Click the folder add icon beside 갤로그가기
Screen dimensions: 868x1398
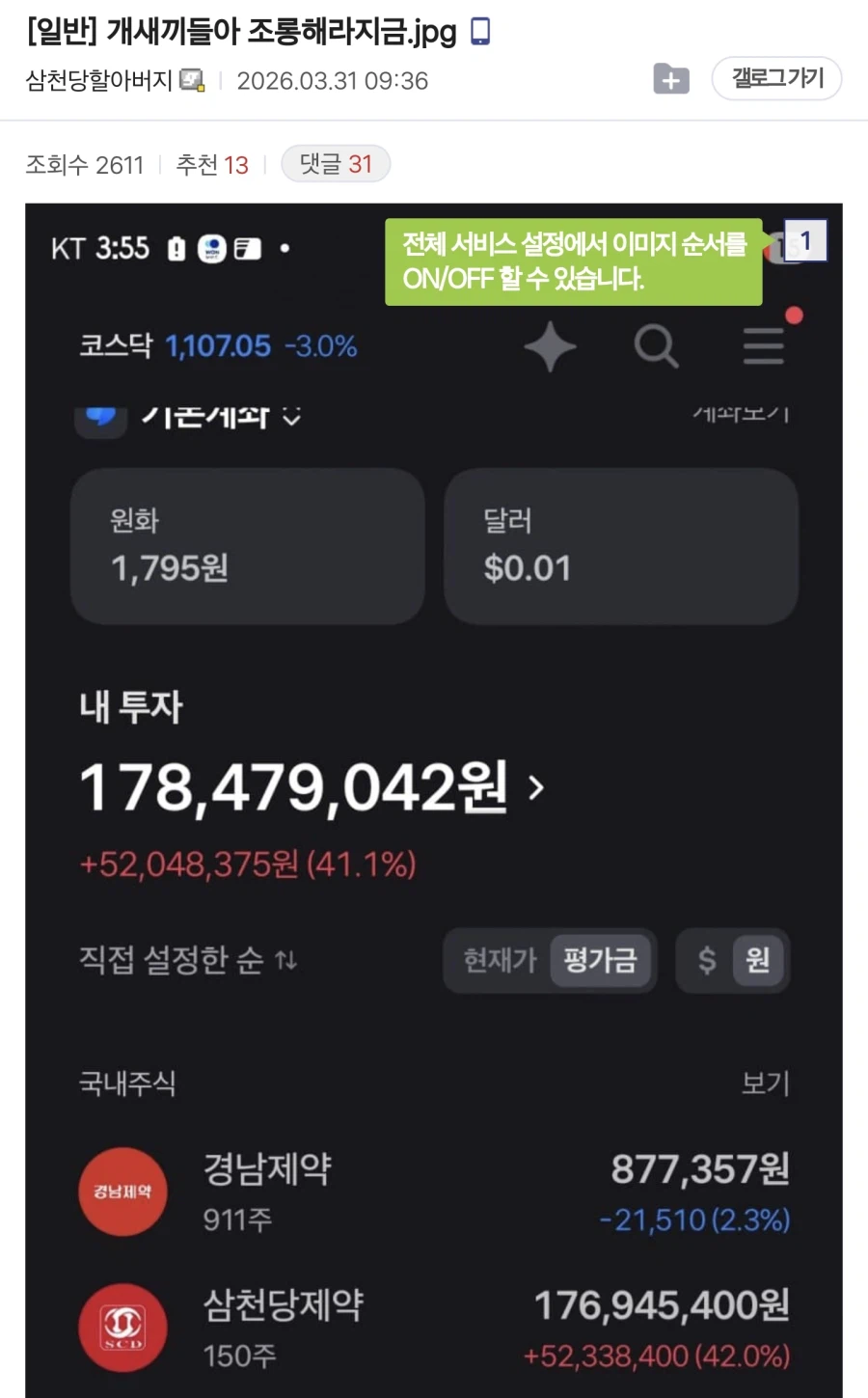coord(671,79)
